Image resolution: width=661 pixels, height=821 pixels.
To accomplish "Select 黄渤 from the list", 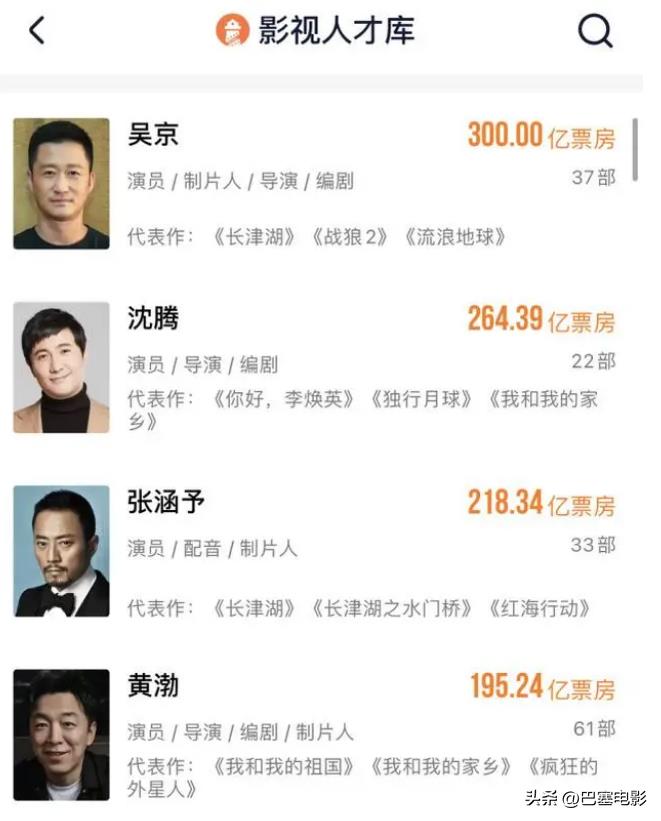I will [153, 687].
